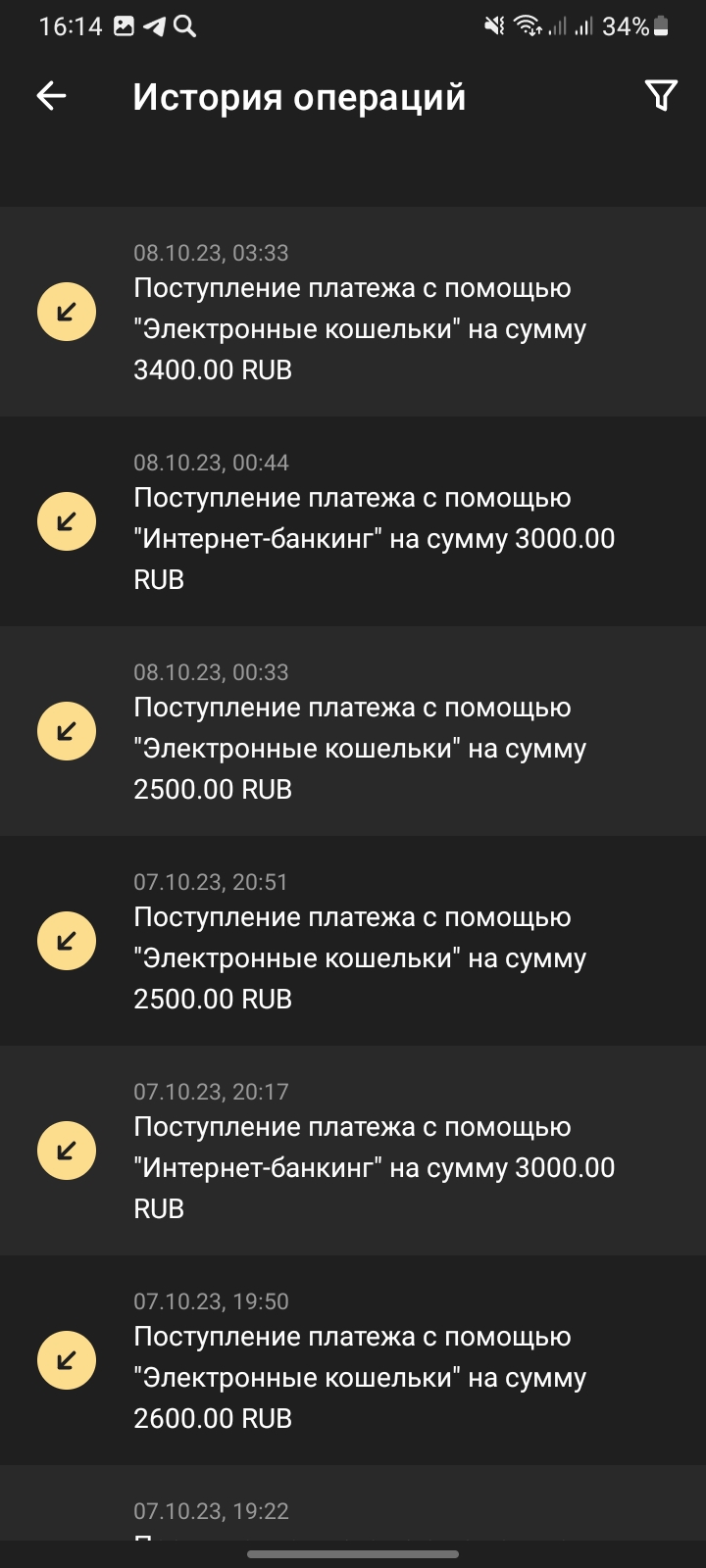Open the 07.10.23 20:51 payment of 2500.00 RUB
The height and width of the screenshot is (1568, 706).
(x=353, y=941)
